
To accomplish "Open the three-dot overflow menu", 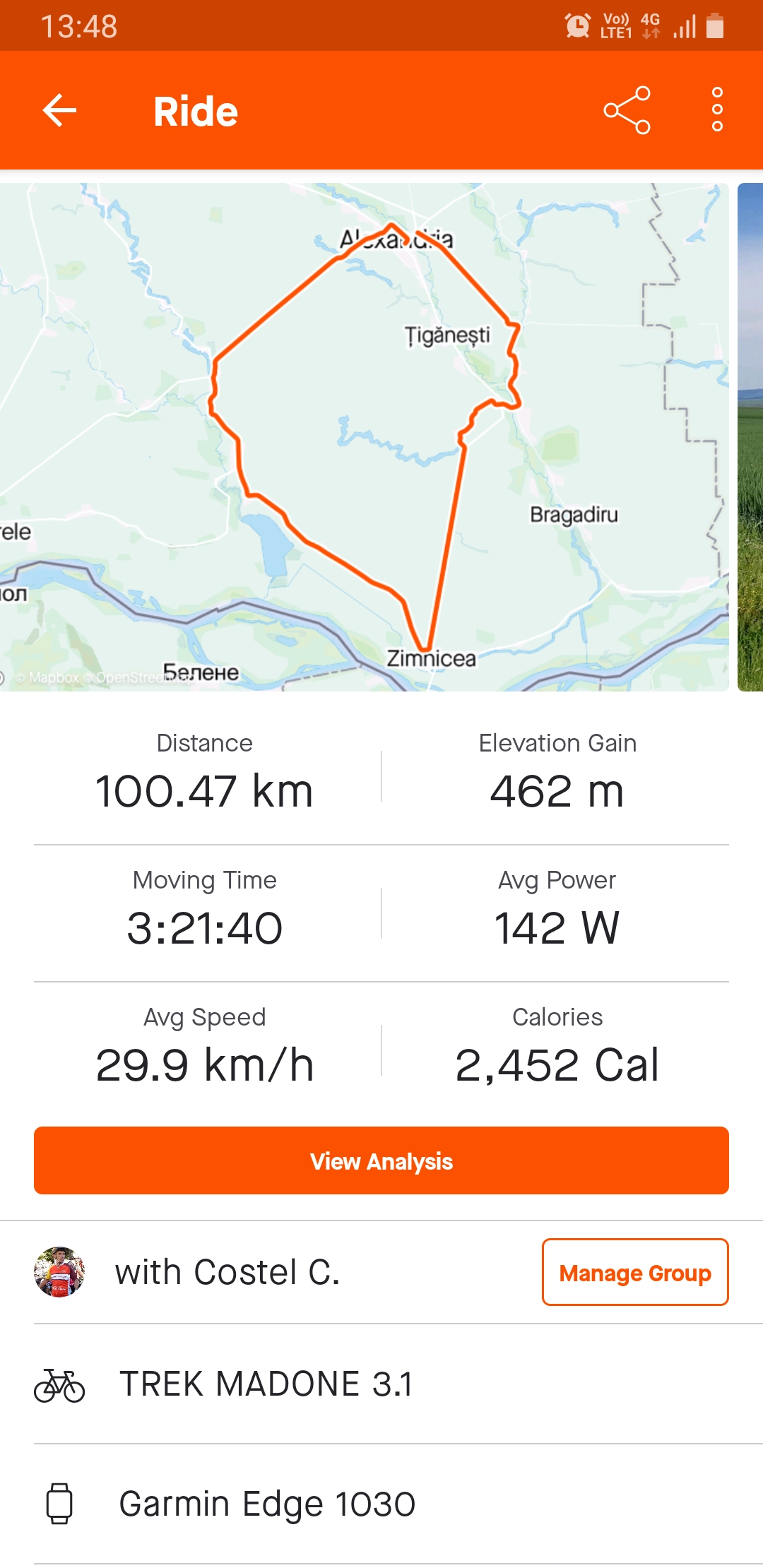I will tap(717, 109).
